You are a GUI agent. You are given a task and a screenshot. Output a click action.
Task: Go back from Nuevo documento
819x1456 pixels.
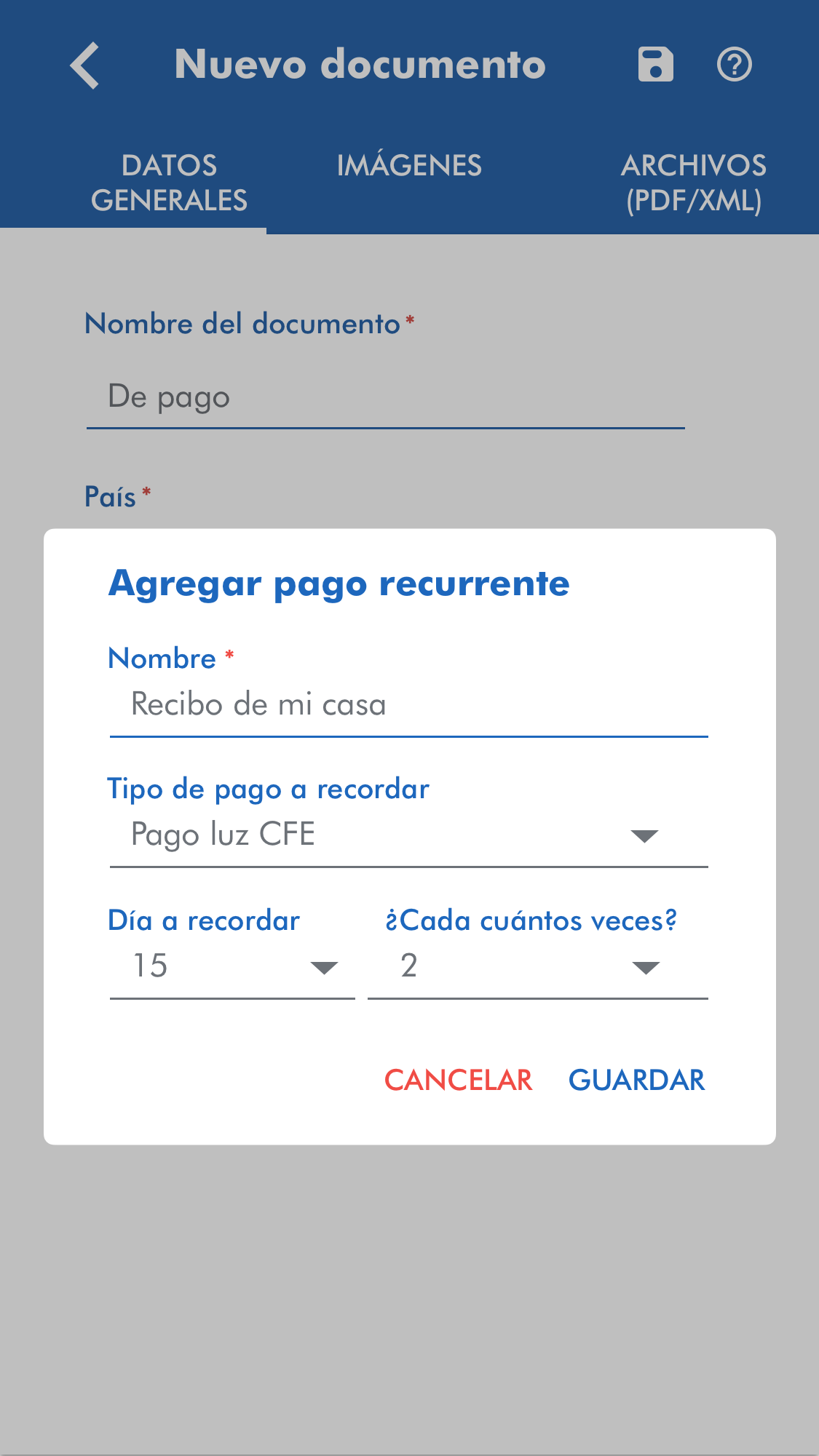[x=85, y=65]
